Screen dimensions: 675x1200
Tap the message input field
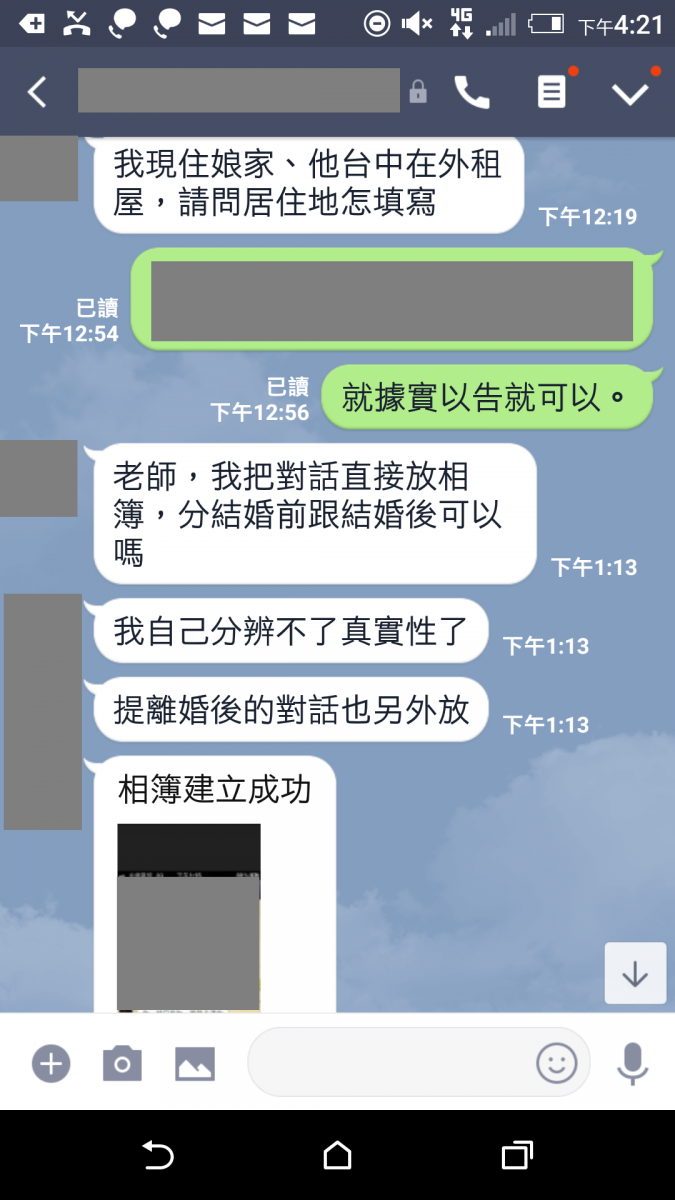click(x=390, y=1064)
